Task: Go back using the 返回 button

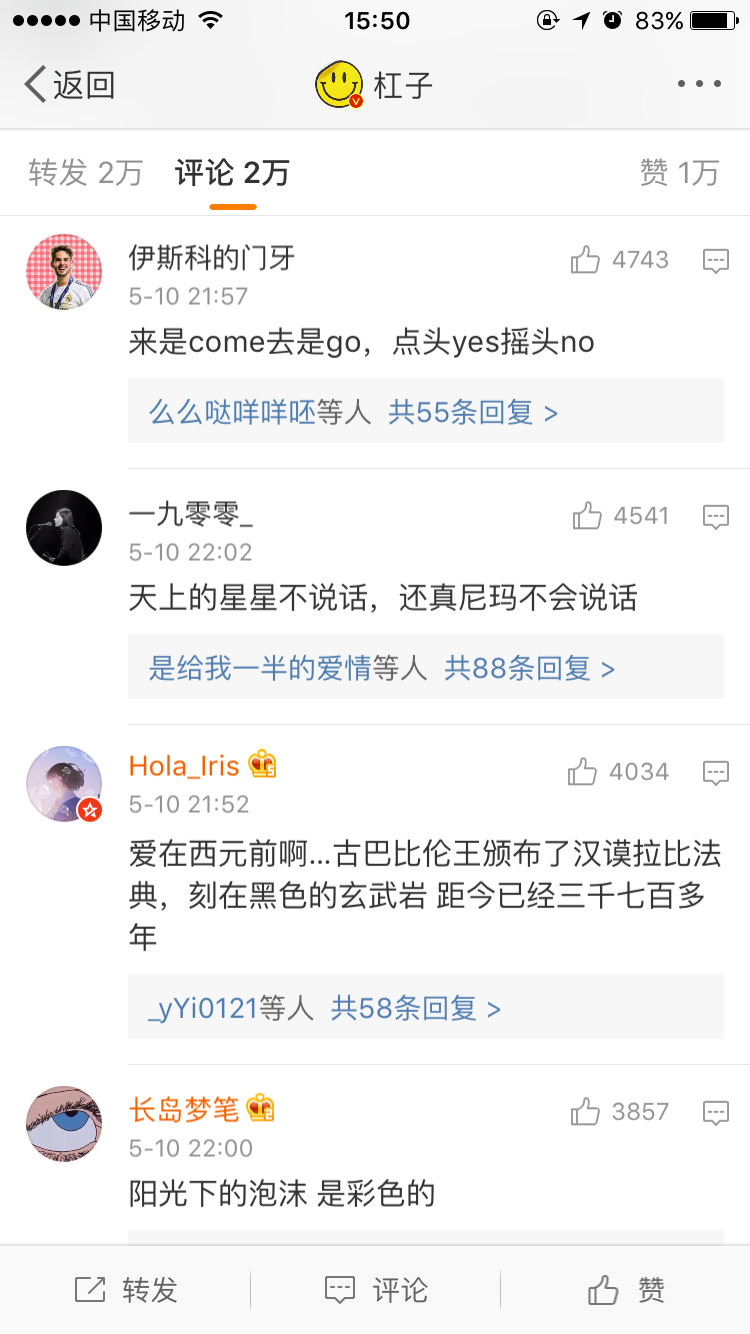Action: [x=69, y=85]
